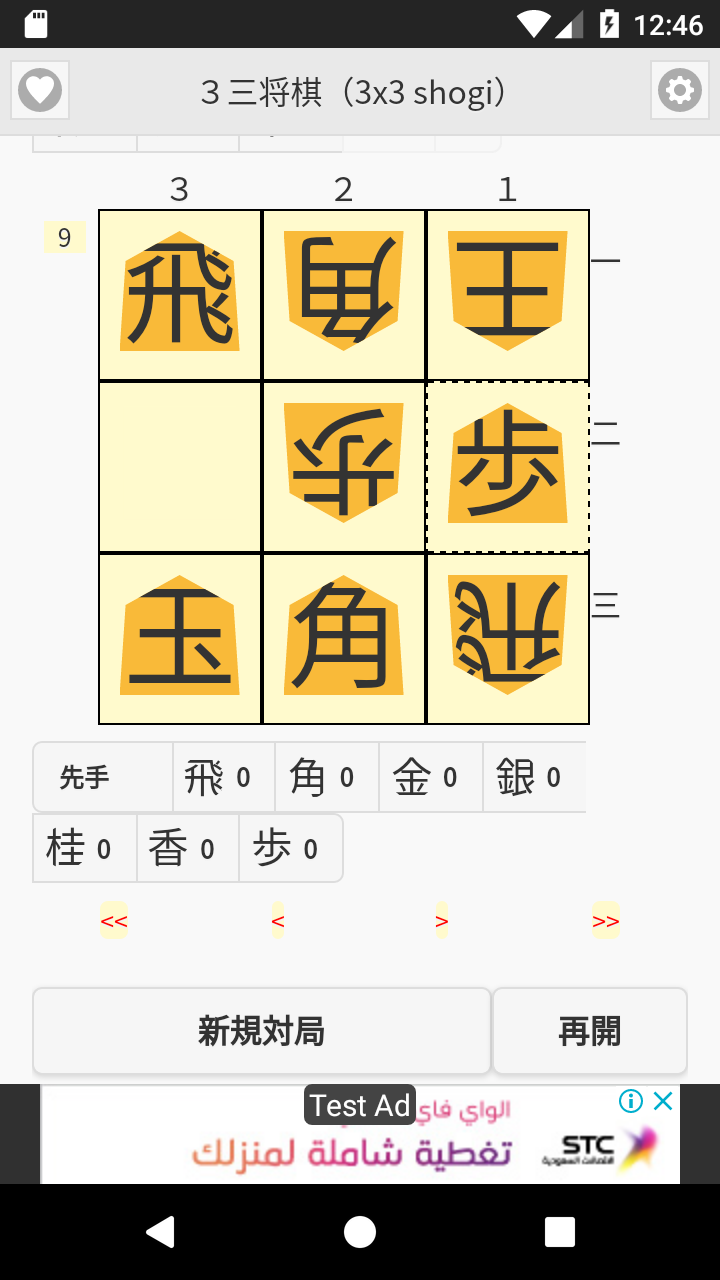Resume the game with 再開
The height and width of the screenshot is (1280, 720).
click(x=589, y=1031)
